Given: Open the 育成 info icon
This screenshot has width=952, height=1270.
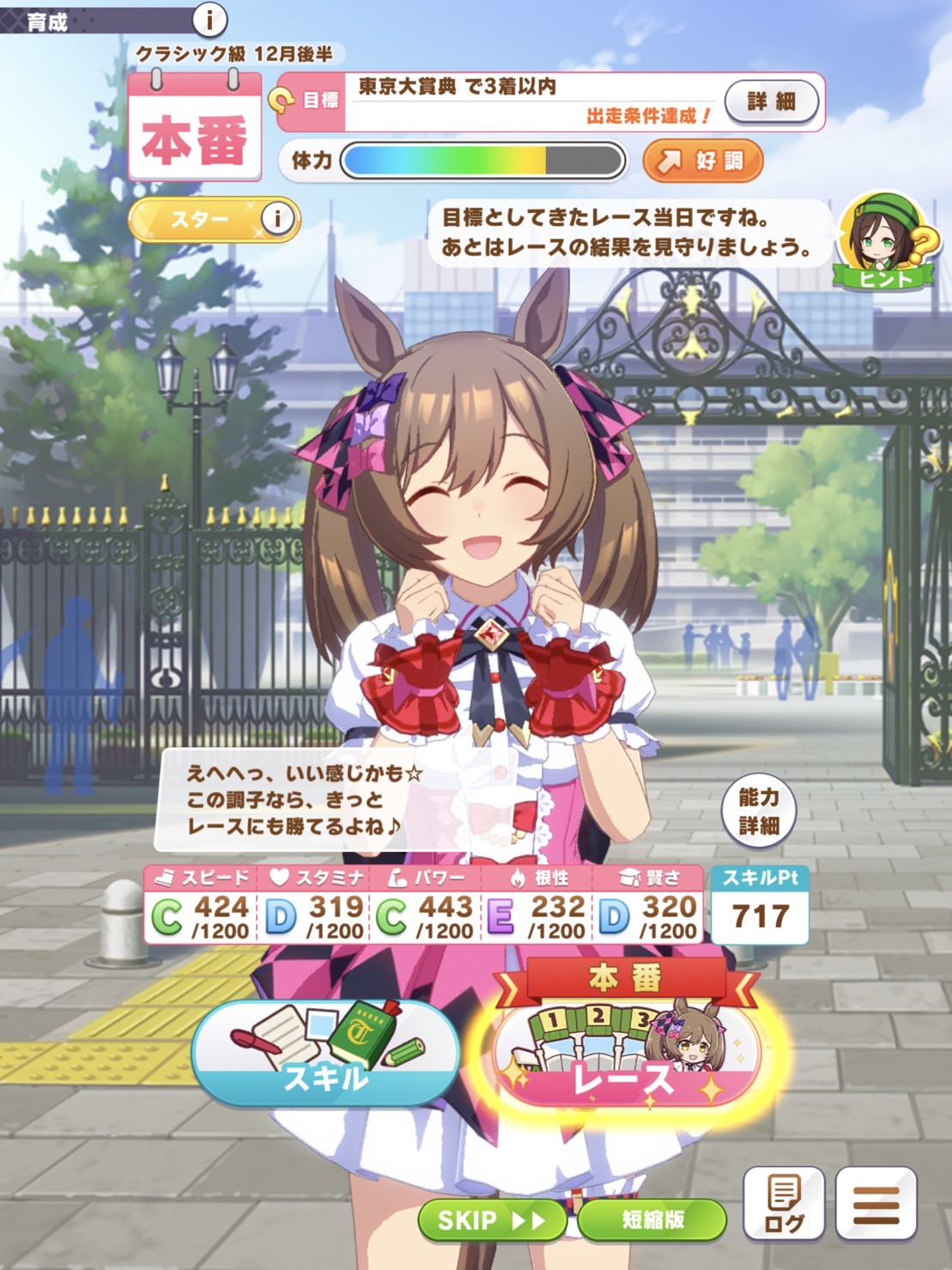Looking at the screenshot, I should [209, 18].
